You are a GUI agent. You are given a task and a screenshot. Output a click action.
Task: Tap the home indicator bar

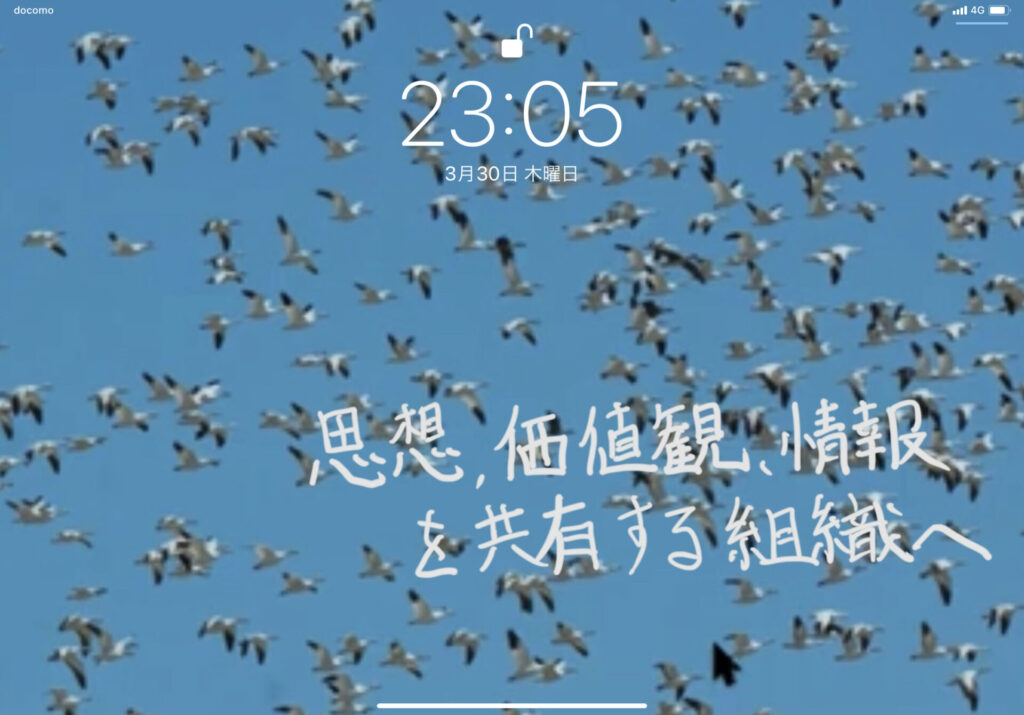tap(511, 705)
